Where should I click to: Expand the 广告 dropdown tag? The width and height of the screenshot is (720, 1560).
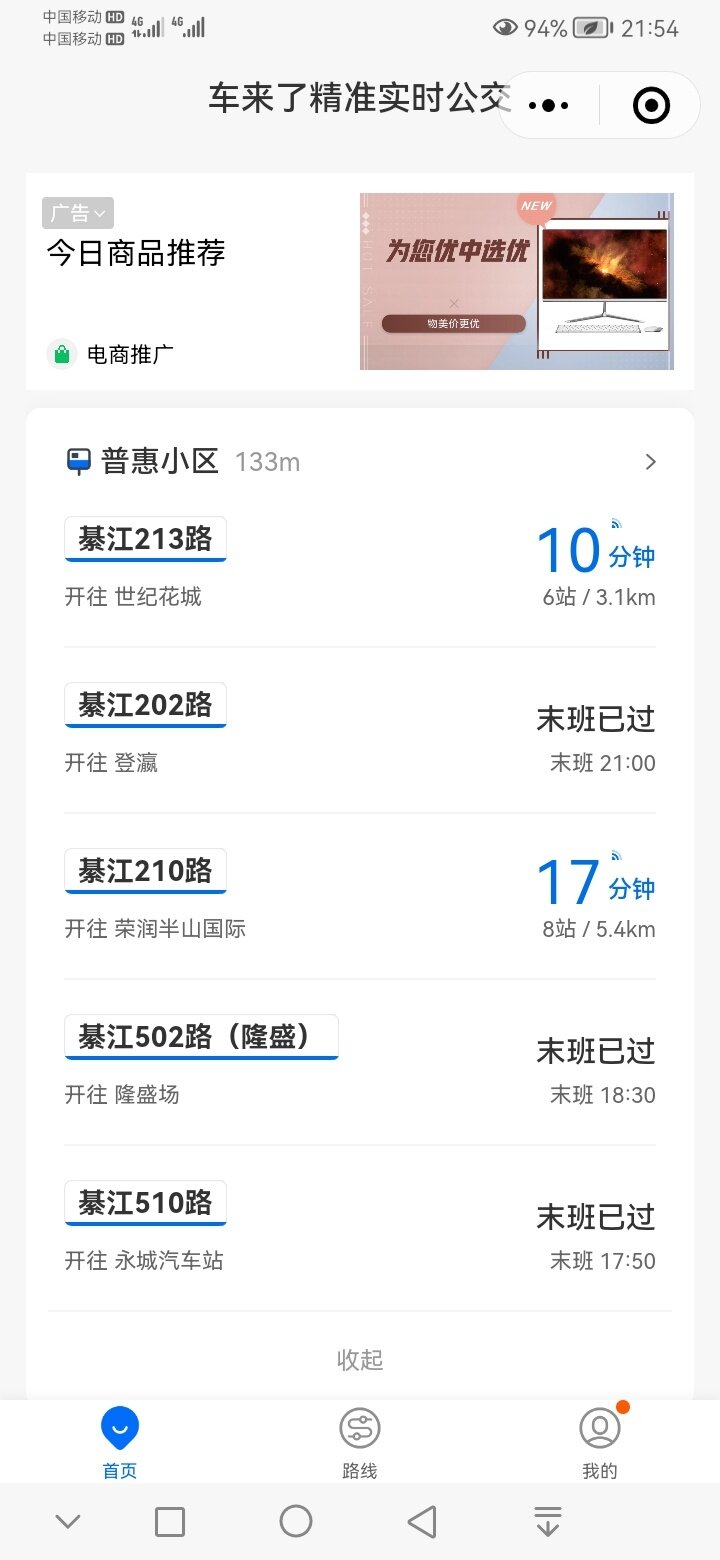tap(78, 213)
